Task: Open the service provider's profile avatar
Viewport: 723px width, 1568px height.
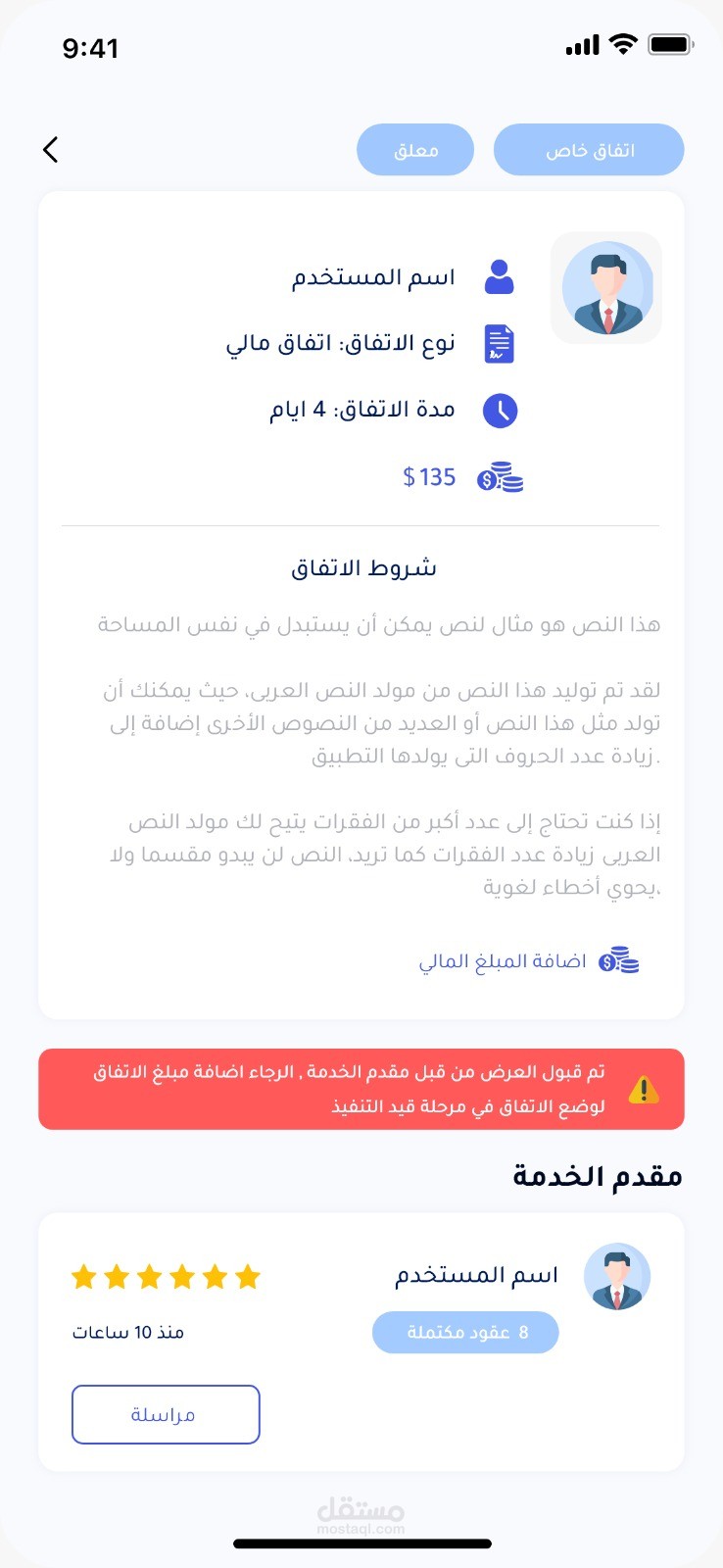Action: coord(617,1277)
